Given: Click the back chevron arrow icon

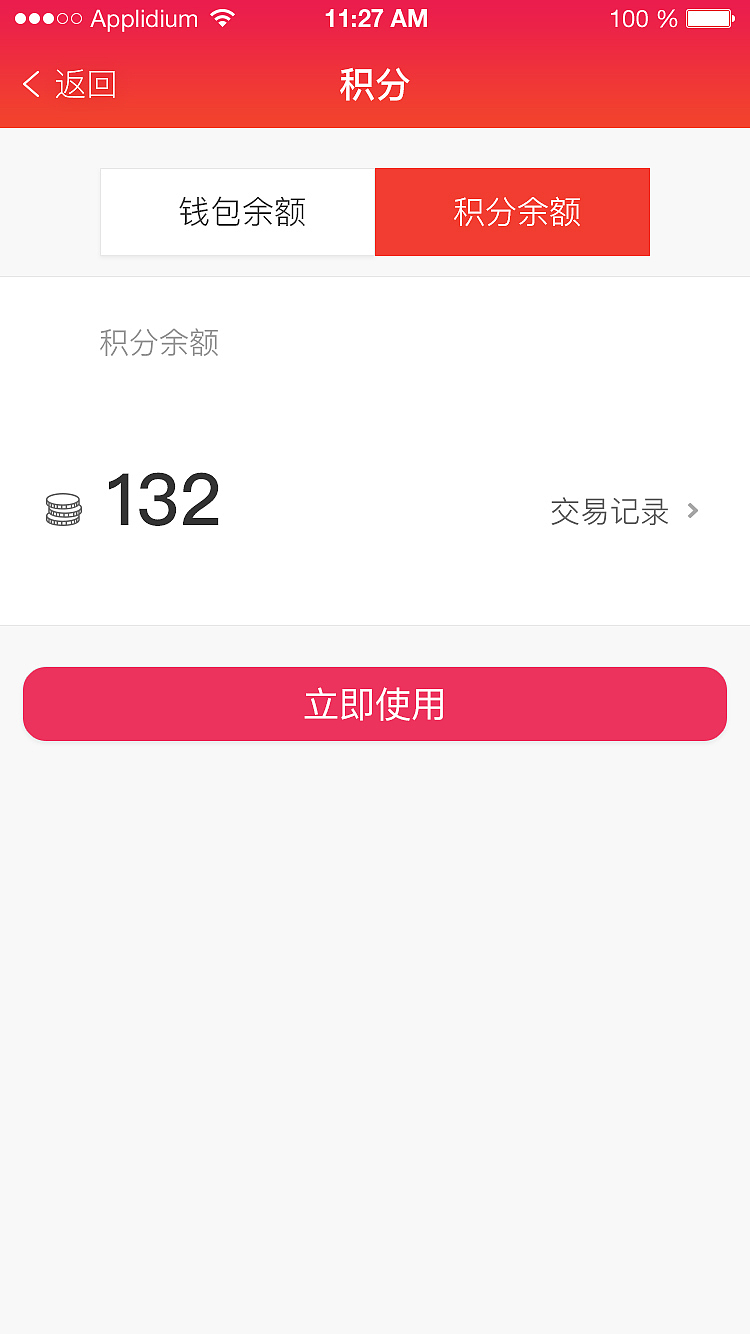Looking at the screenshot, I should [30, 84].
